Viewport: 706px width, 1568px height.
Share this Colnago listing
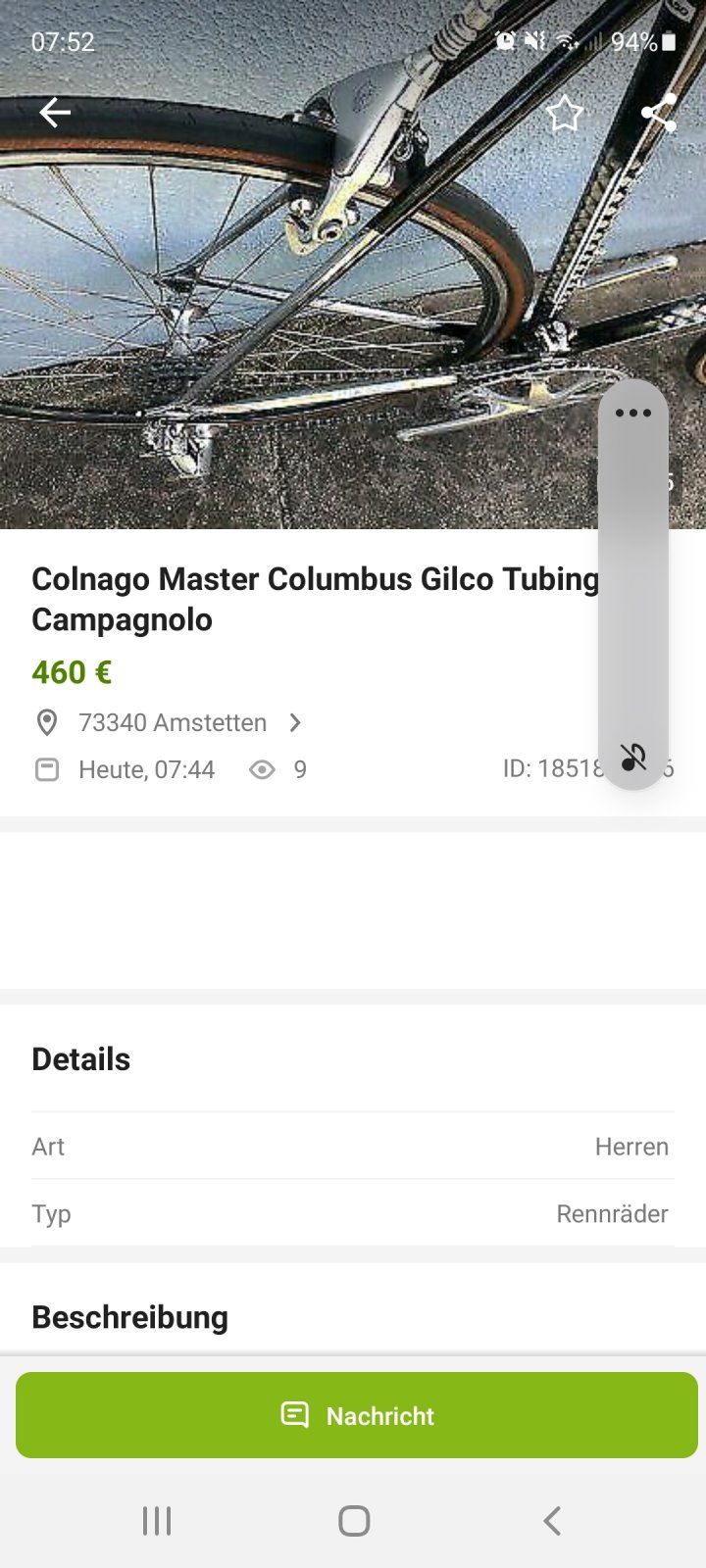click(x=658, y=114)
